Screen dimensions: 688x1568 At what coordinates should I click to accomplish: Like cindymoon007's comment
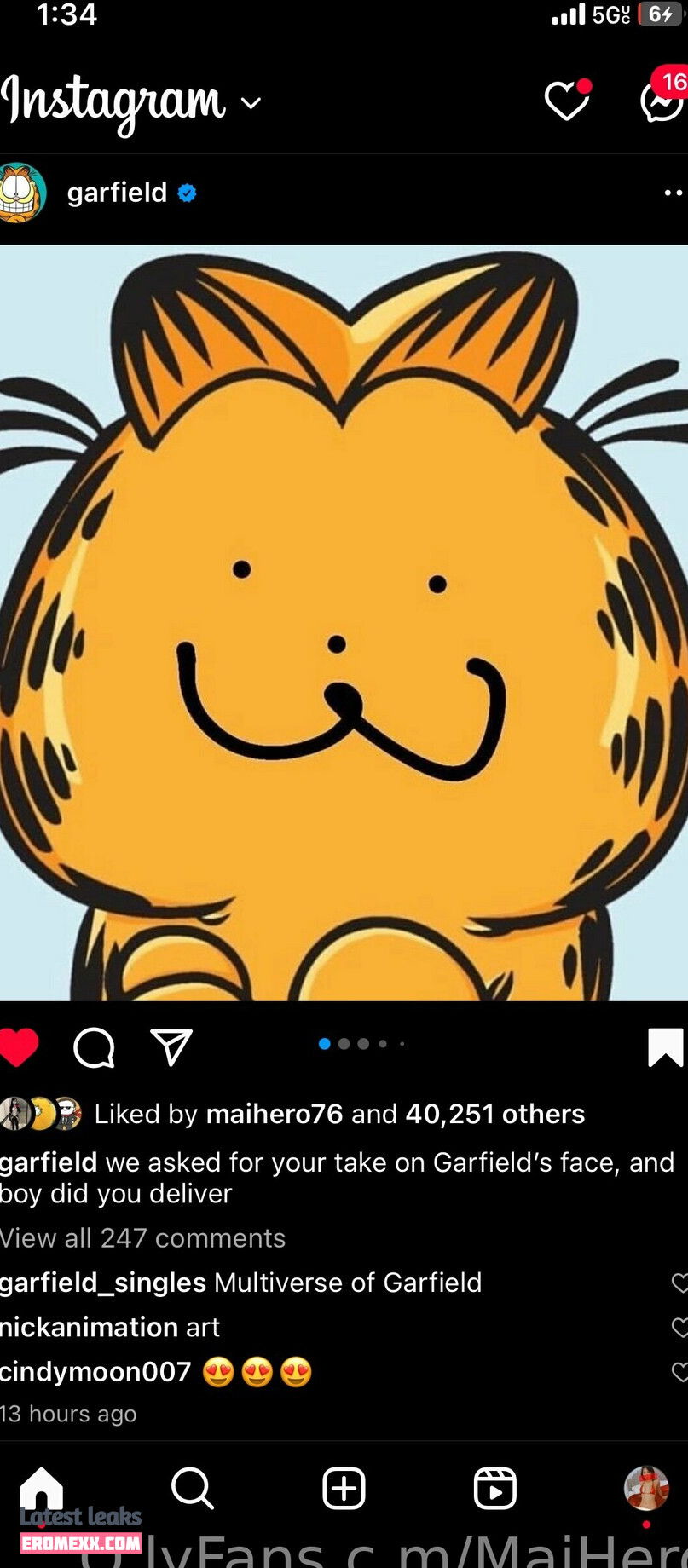tap(679, 1371)
